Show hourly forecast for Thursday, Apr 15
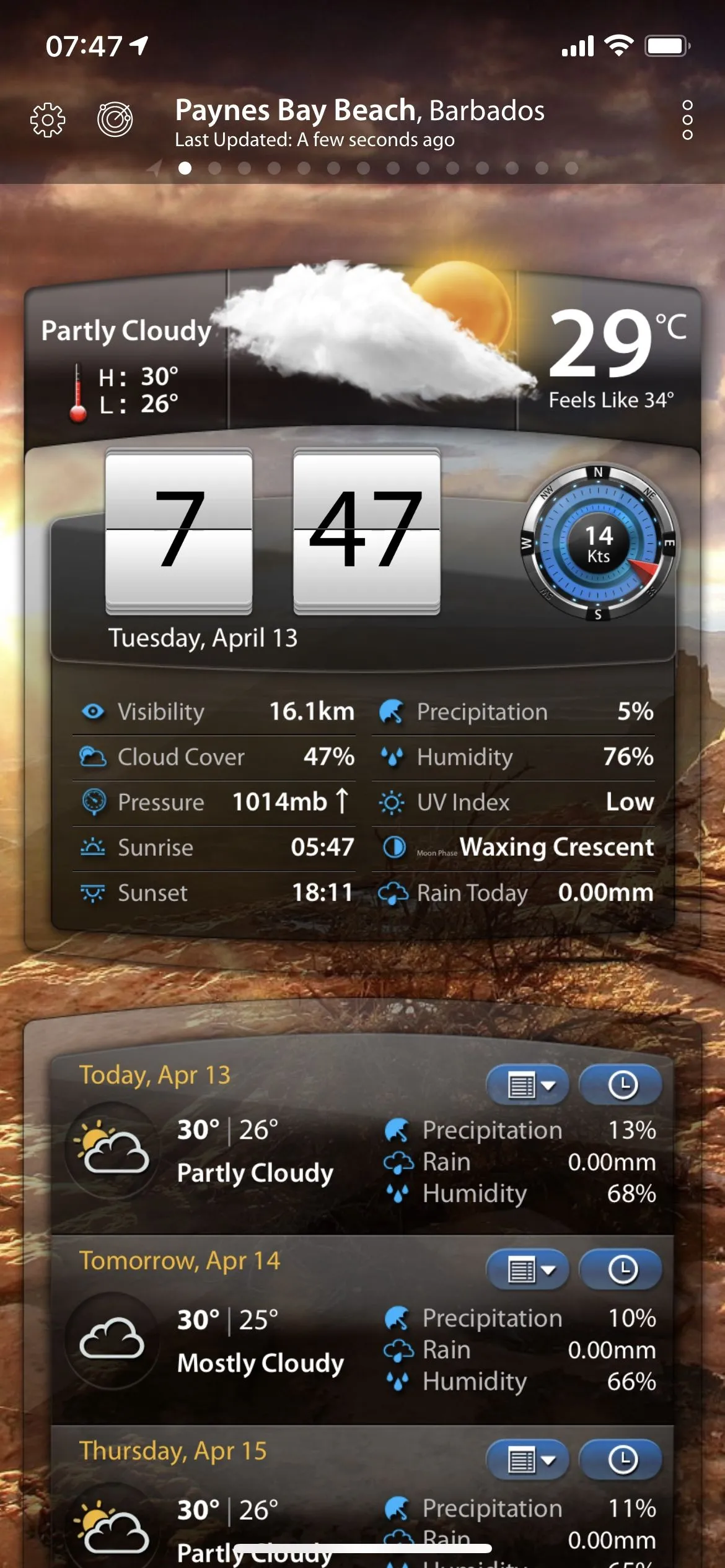725x1568 pixels. (x=622, y=1460)
